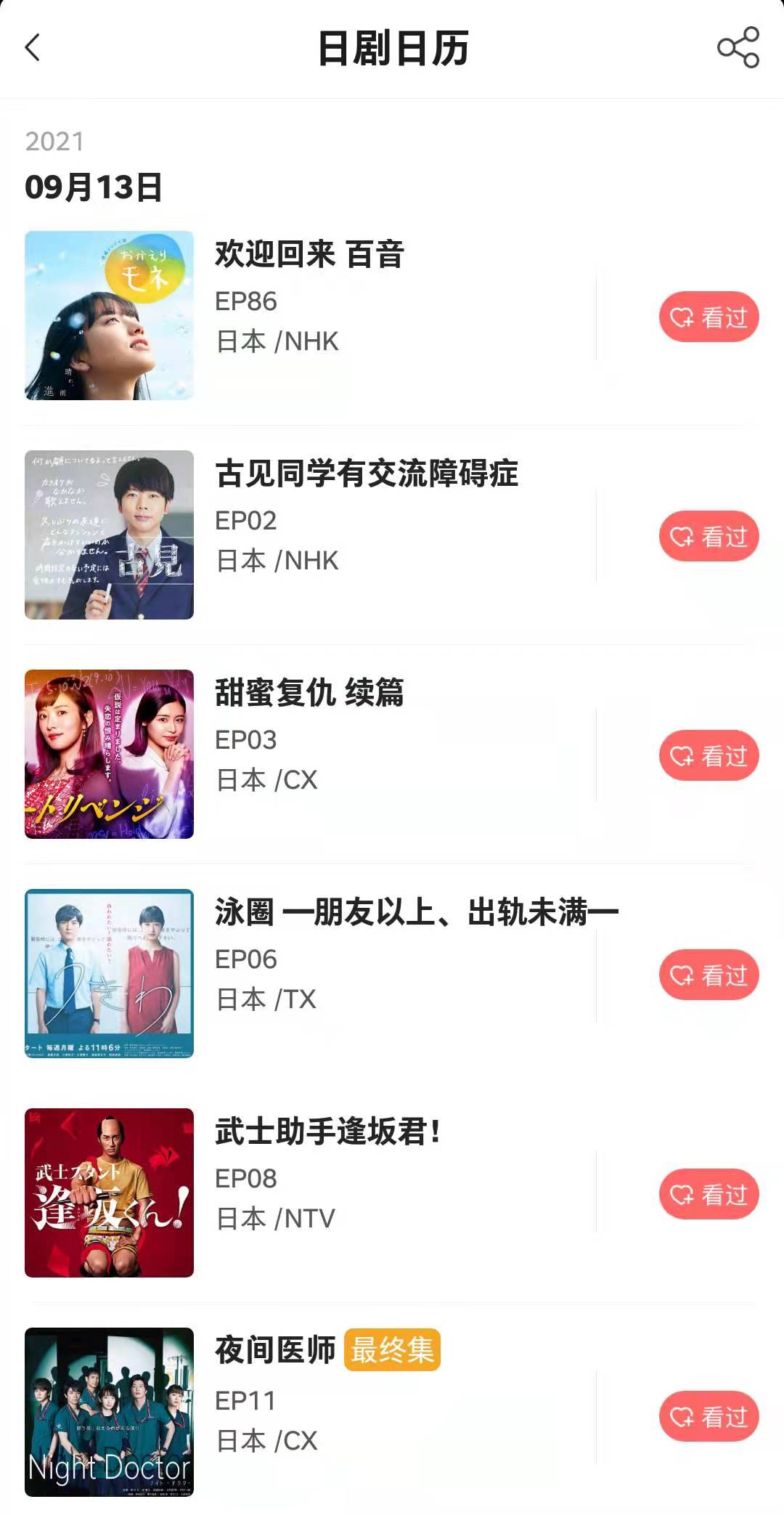784x1515 pixels.
Task: Go back from 日剧日历 page
Action: pos(33,48)
